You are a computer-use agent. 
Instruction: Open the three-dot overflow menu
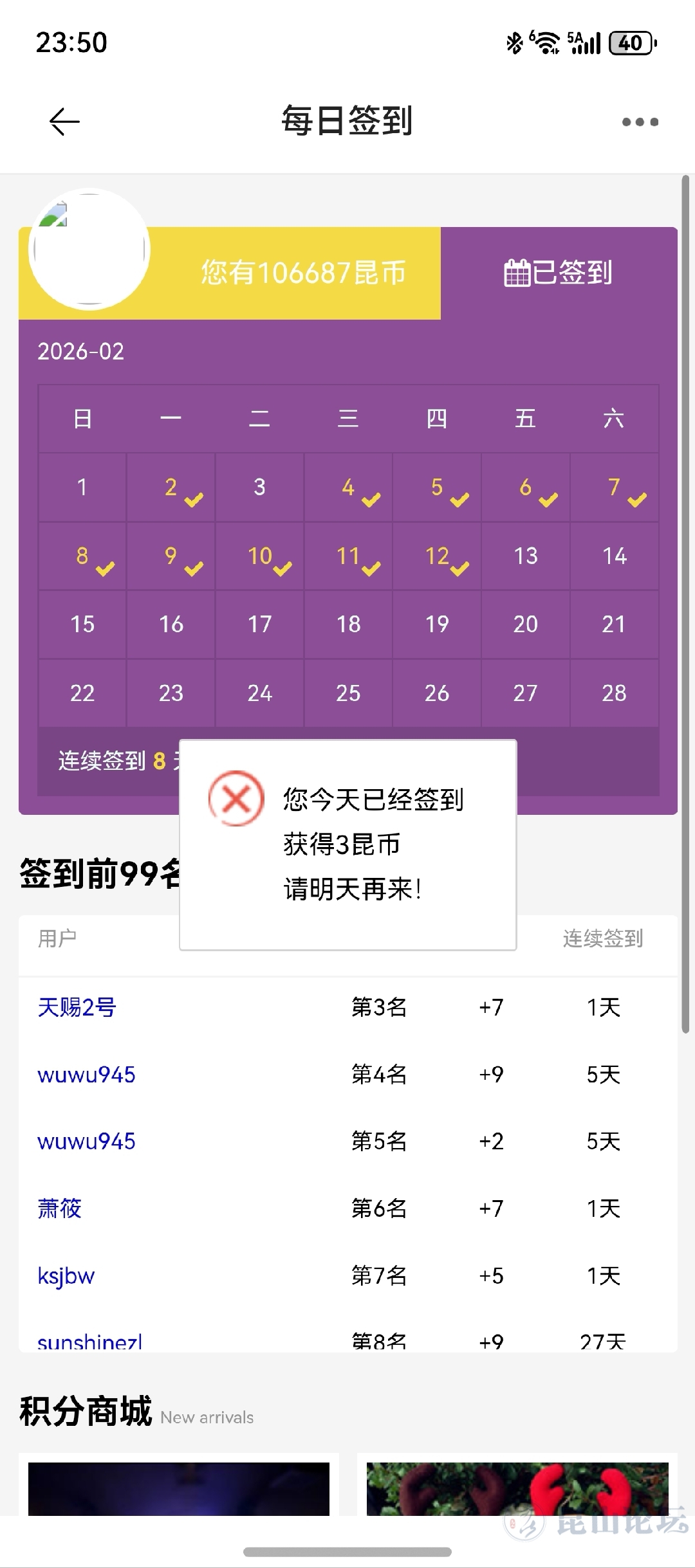tap(640, 122)
